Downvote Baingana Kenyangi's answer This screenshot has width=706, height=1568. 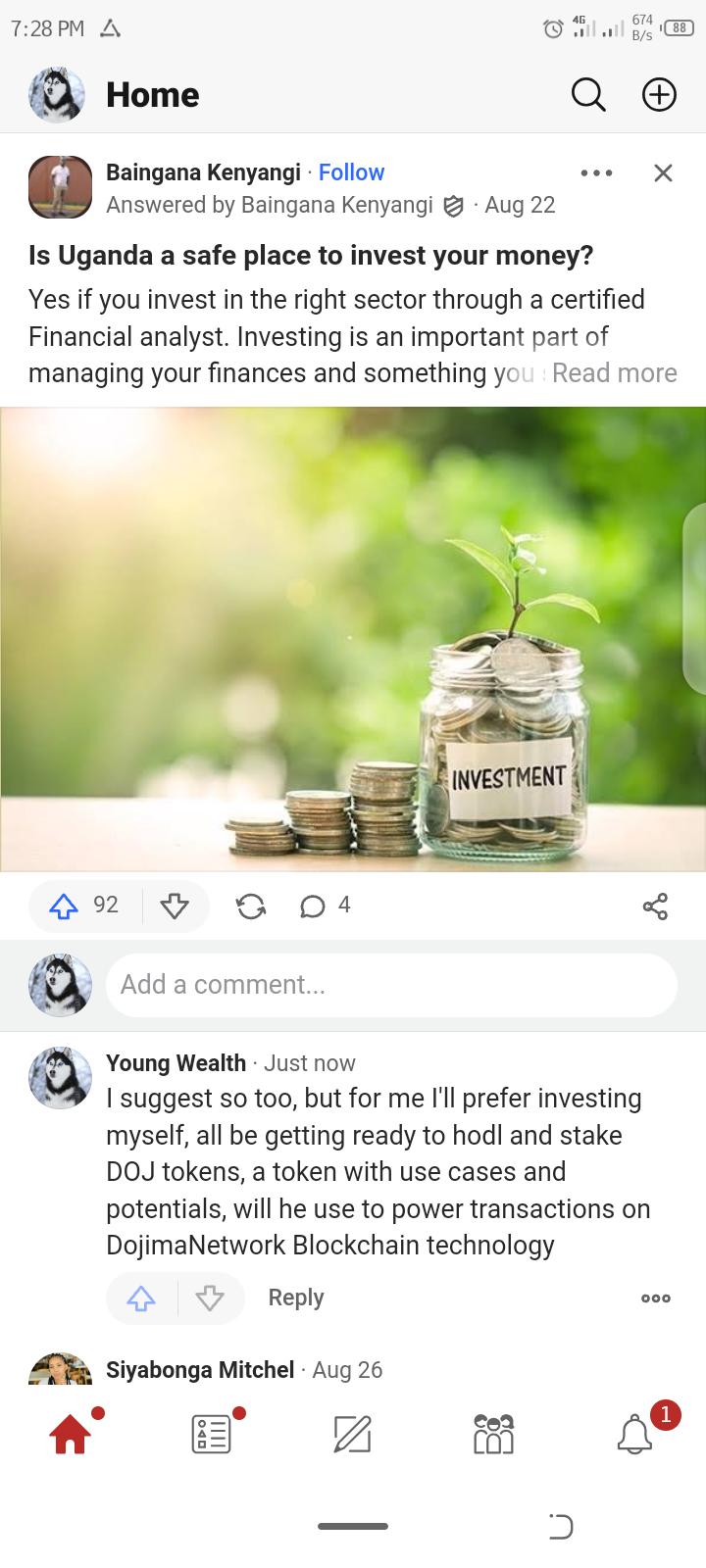click(175, 906)
